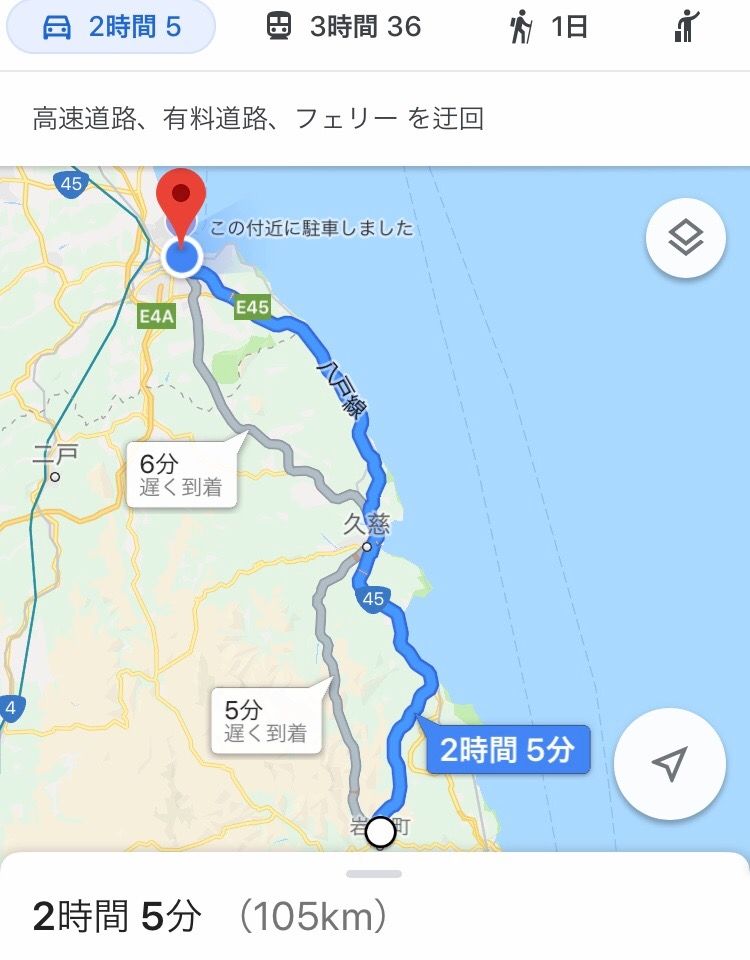Switch to transit mode, 3時間 36
This screenshot has height=960, width=750.
343,27
